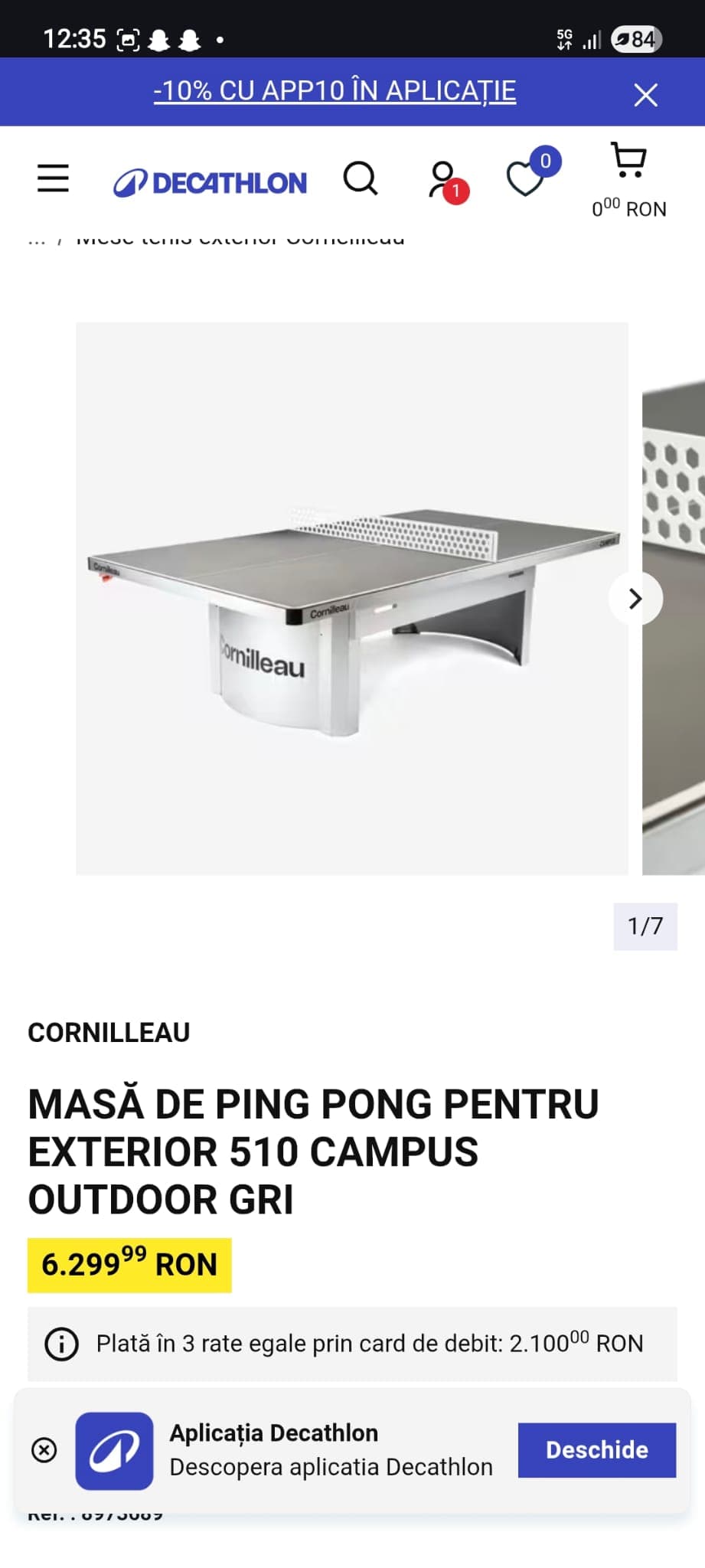Go to Decathlon home via logo

pos(211,183)
